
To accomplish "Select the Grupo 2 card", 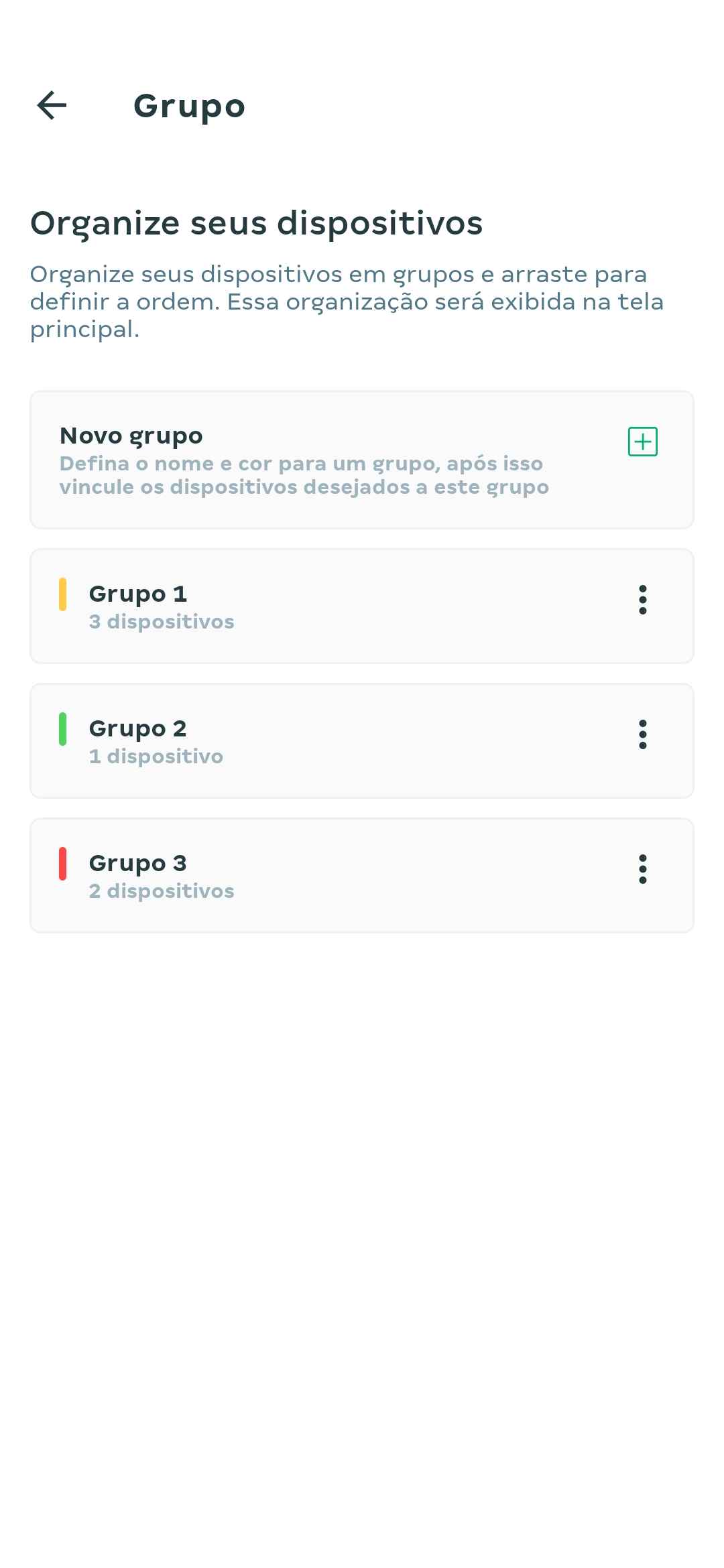I will 362,741.
